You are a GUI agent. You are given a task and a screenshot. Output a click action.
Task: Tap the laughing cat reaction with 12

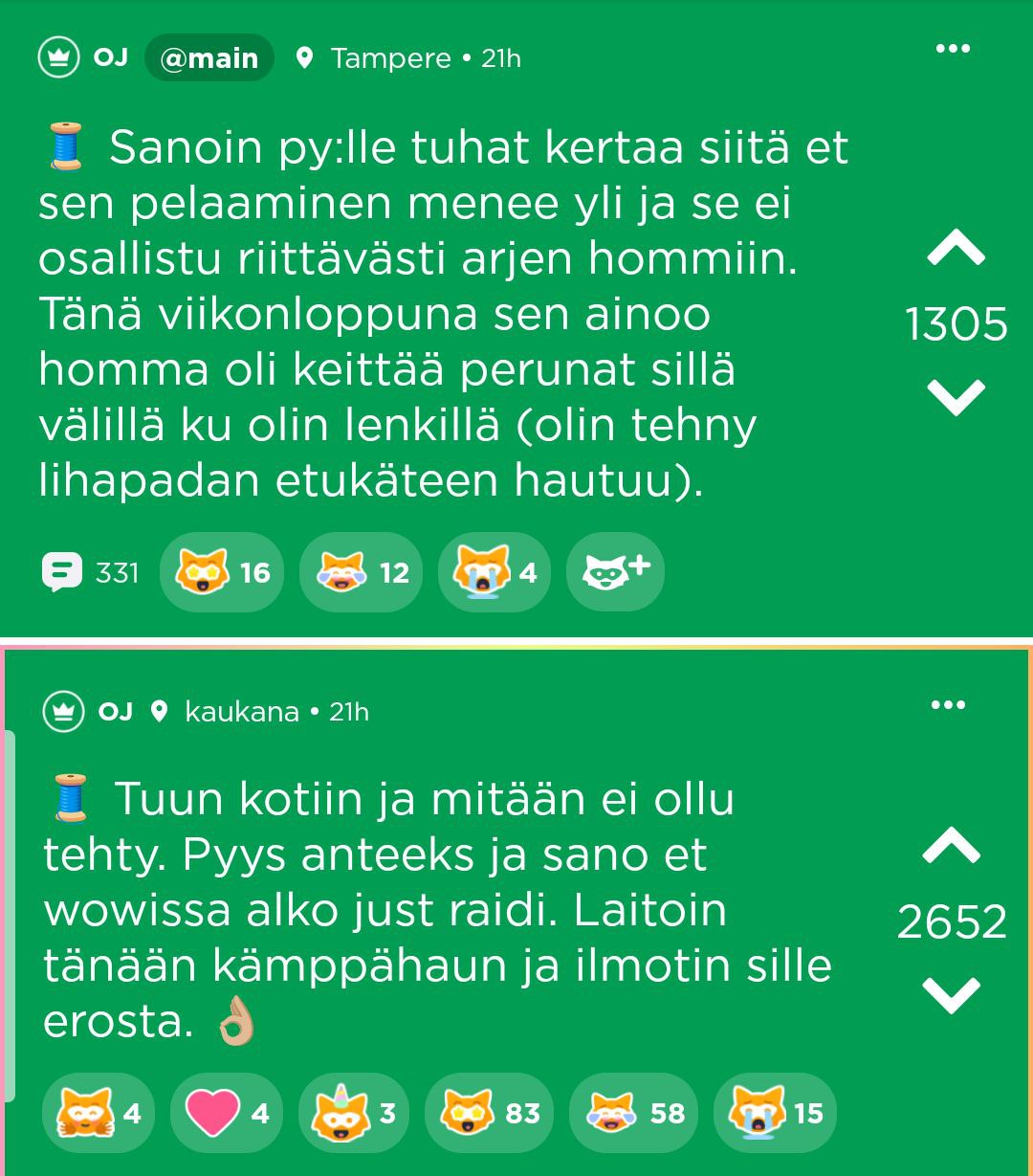point(362,572)
